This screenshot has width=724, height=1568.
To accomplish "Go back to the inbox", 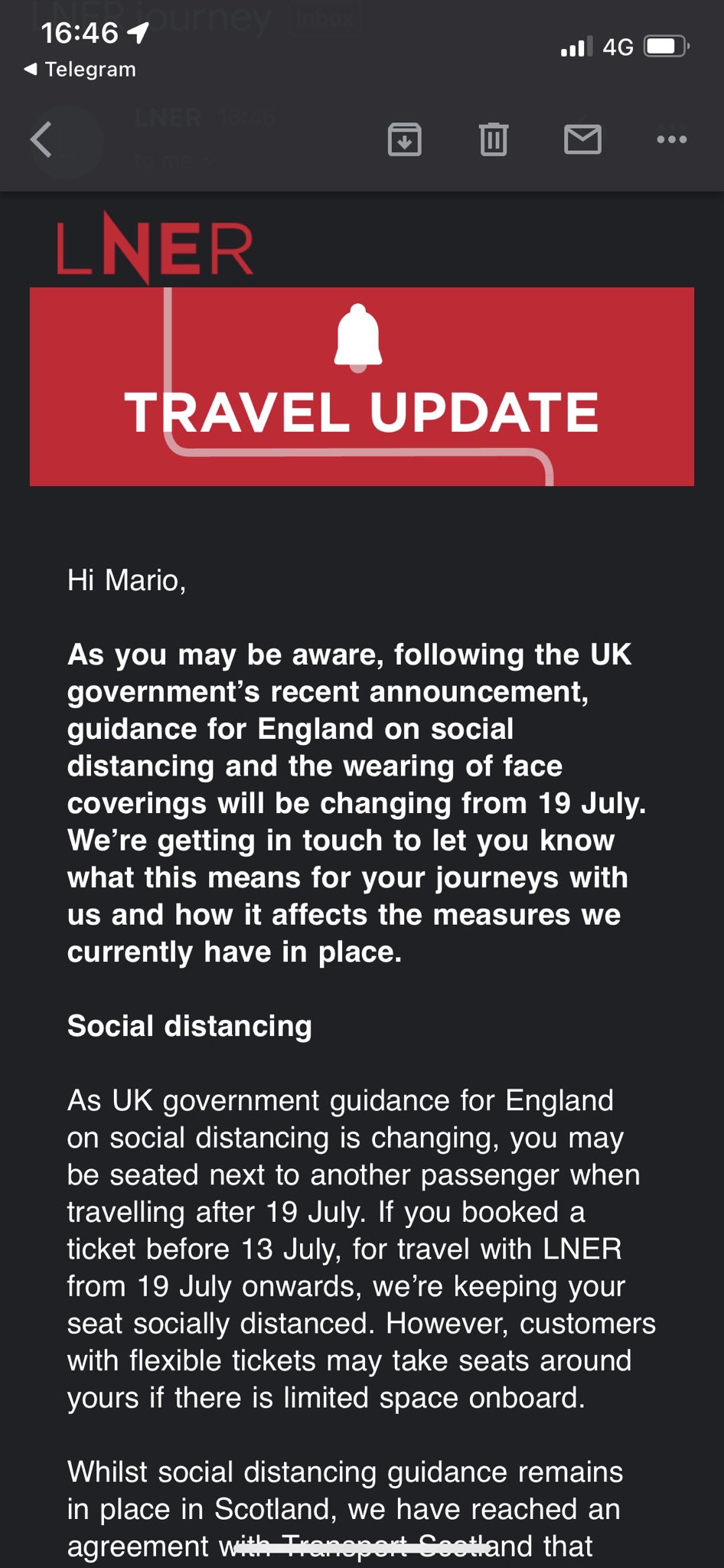I will (x=41, y=140).
